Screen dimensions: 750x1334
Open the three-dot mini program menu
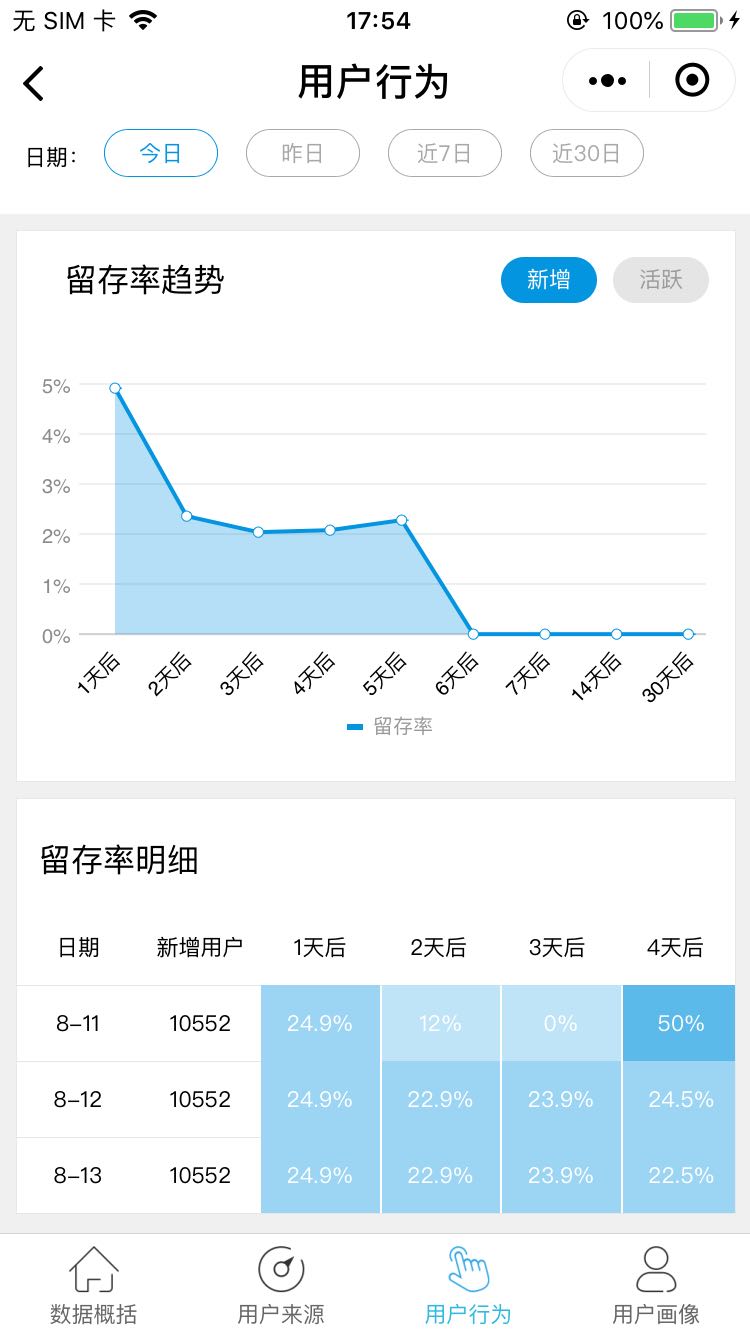(x=608, y=80)
